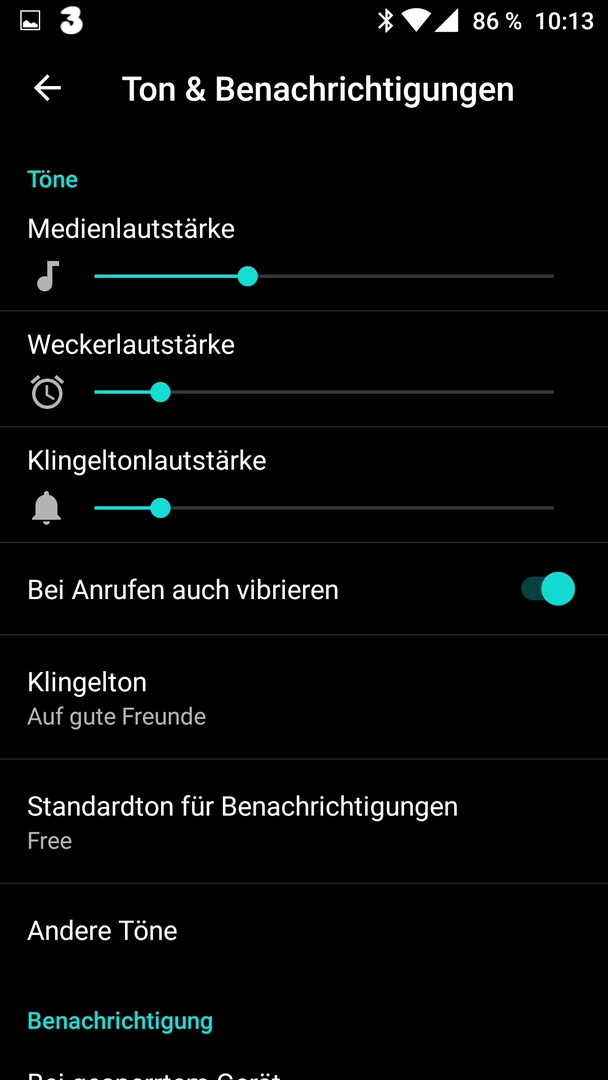Image resolution: width=608 pixels, height=1080 pixels.
Task: Tap the Medienlautstärke slider track
Action: click(x=324, y=276)
